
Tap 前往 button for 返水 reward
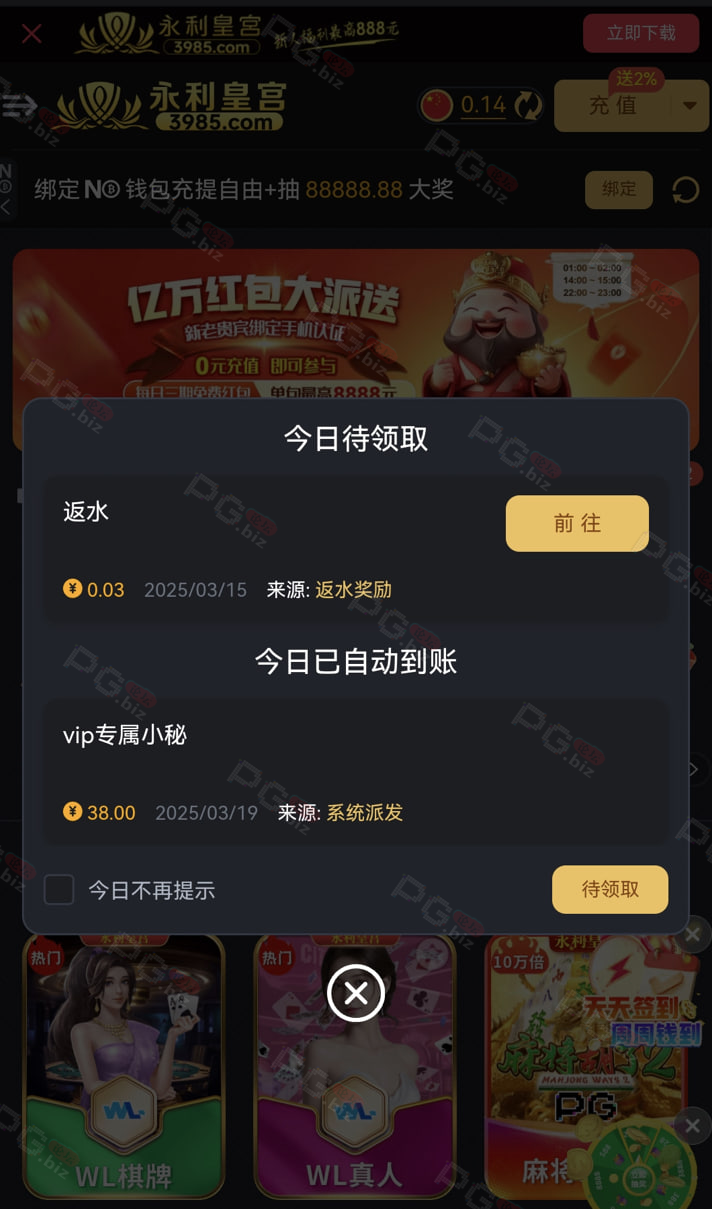pyautogui.click(x=577, y=523)
